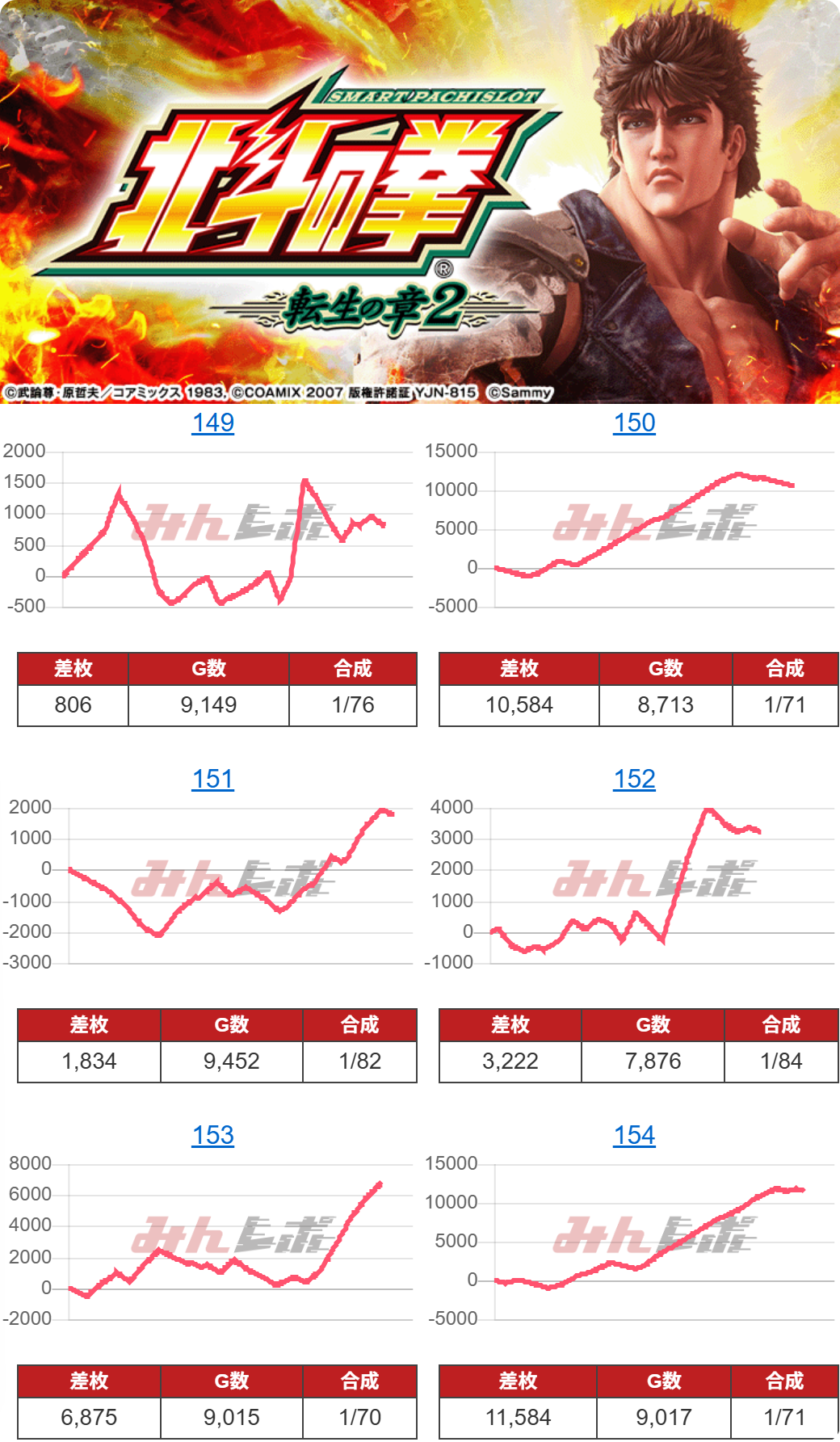The height and width of the screenshot is (1442, 840).
Task: View details for machine 151
Action: pos(213,779)
